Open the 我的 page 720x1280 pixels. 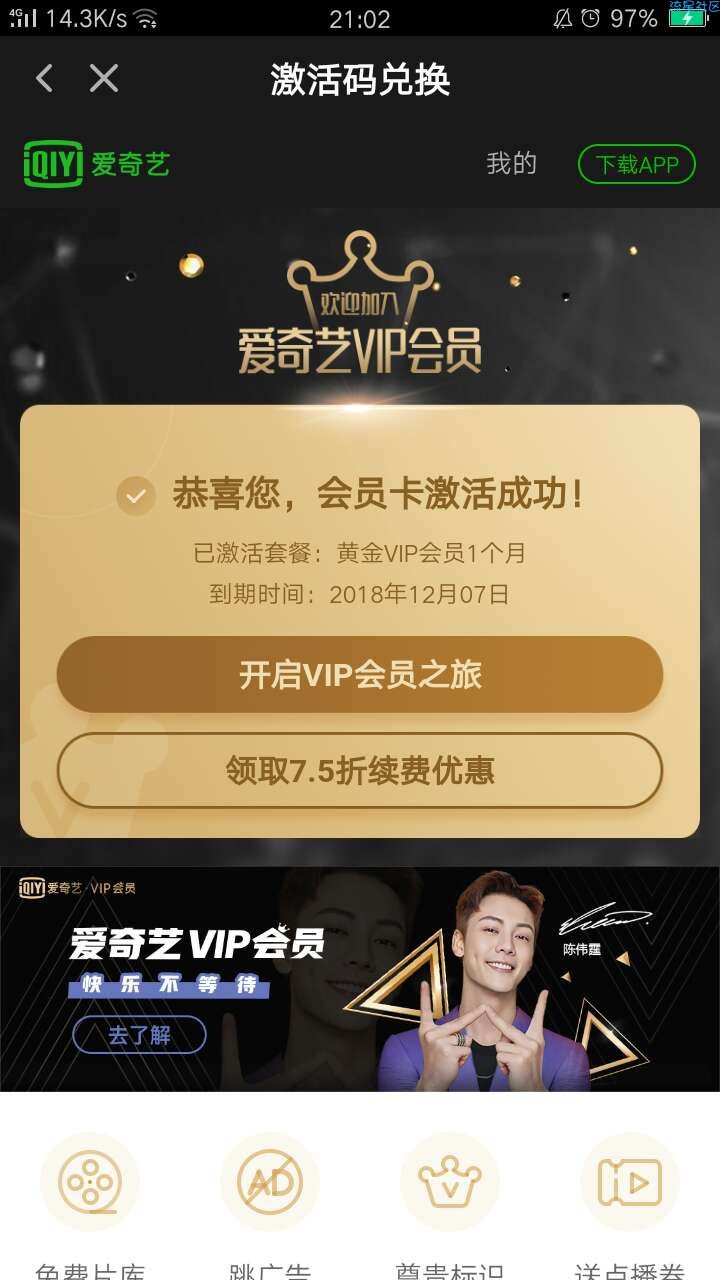click(x=511, y=164)
